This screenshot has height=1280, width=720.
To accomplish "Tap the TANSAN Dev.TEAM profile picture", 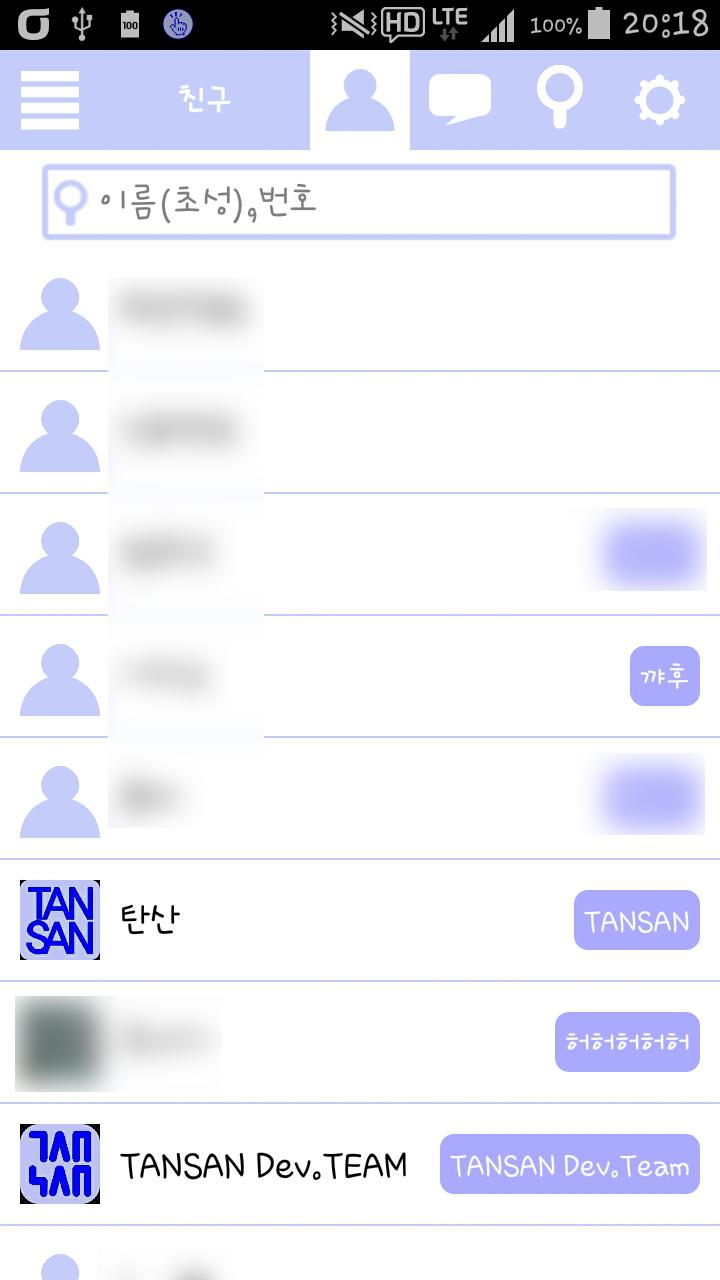I will tap(60, 1165).
